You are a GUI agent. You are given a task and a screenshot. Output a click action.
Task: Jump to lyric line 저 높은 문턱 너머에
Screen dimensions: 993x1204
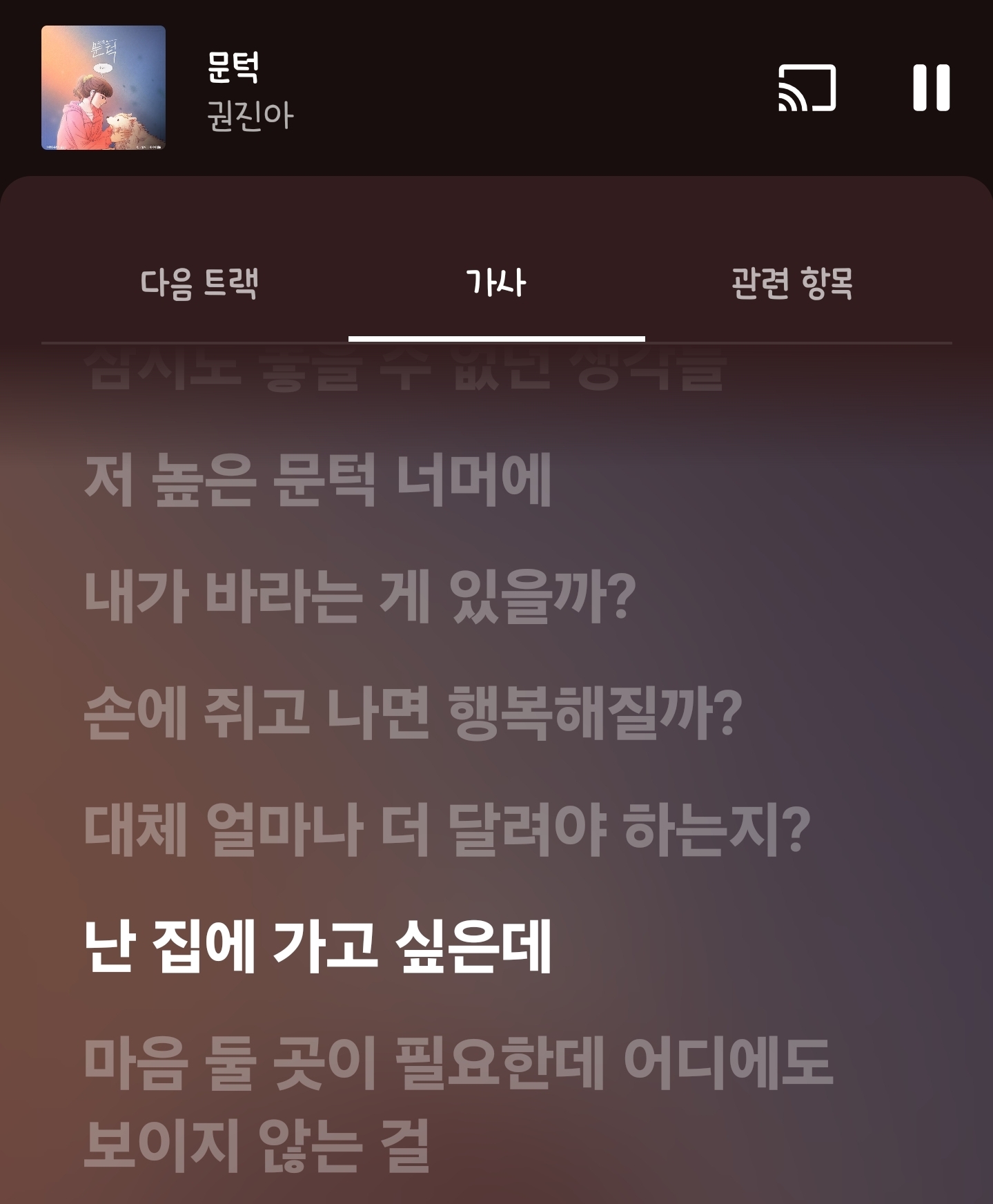[317, 480]
